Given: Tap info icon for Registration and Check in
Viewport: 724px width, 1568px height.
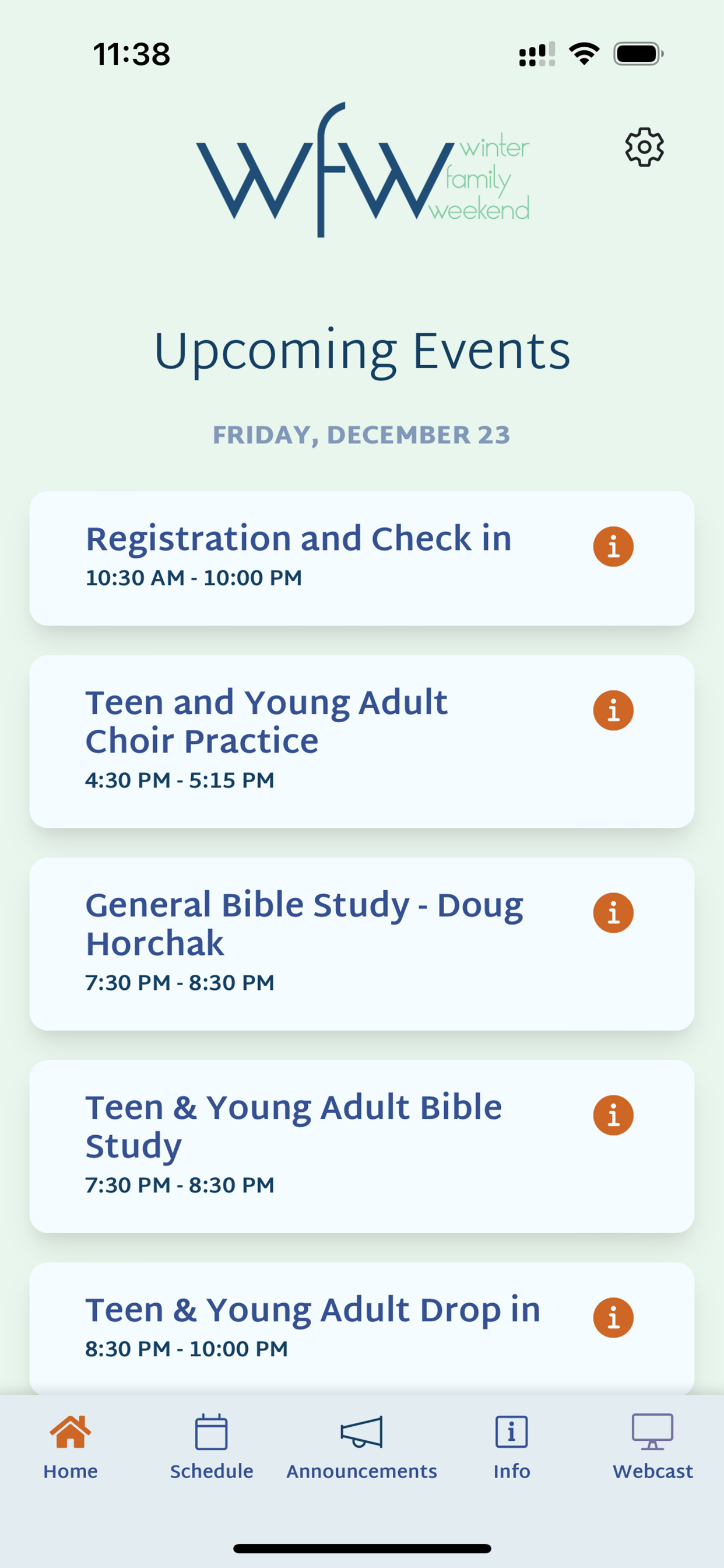Looking at the screenshot, I should tap(613, 546).
